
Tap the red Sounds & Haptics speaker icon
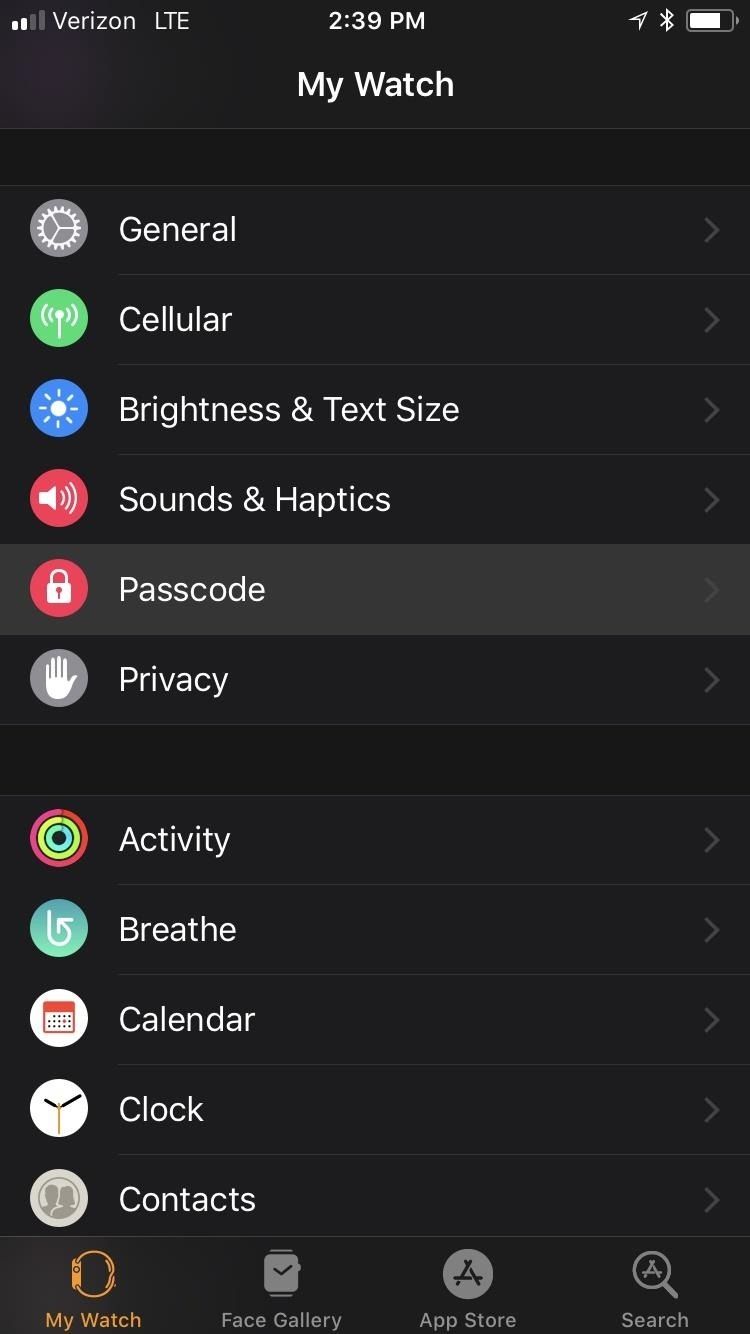pyautogui.click(x=59, y=498)
